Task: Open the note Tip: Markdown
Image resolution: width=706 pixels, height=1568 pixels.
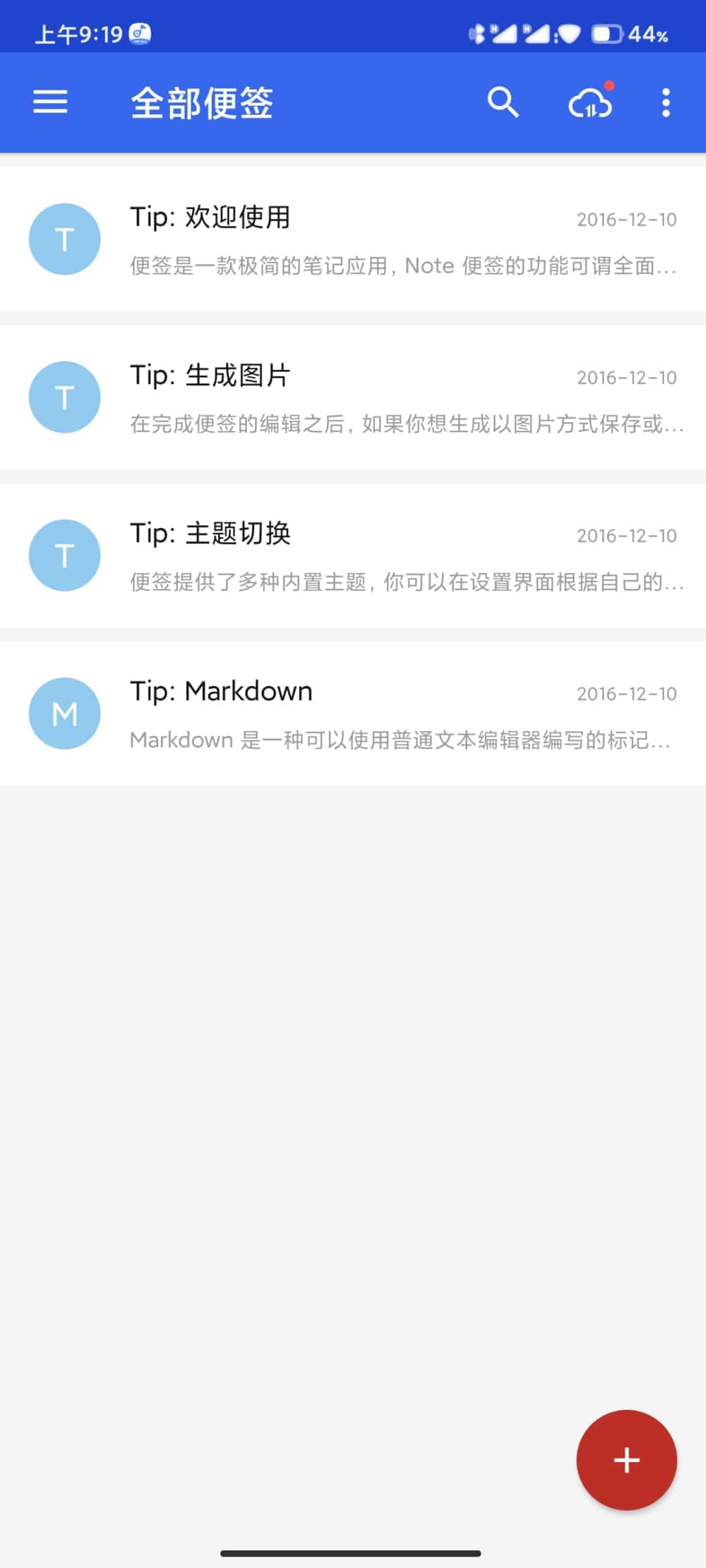Action: (x=353, y=713)
